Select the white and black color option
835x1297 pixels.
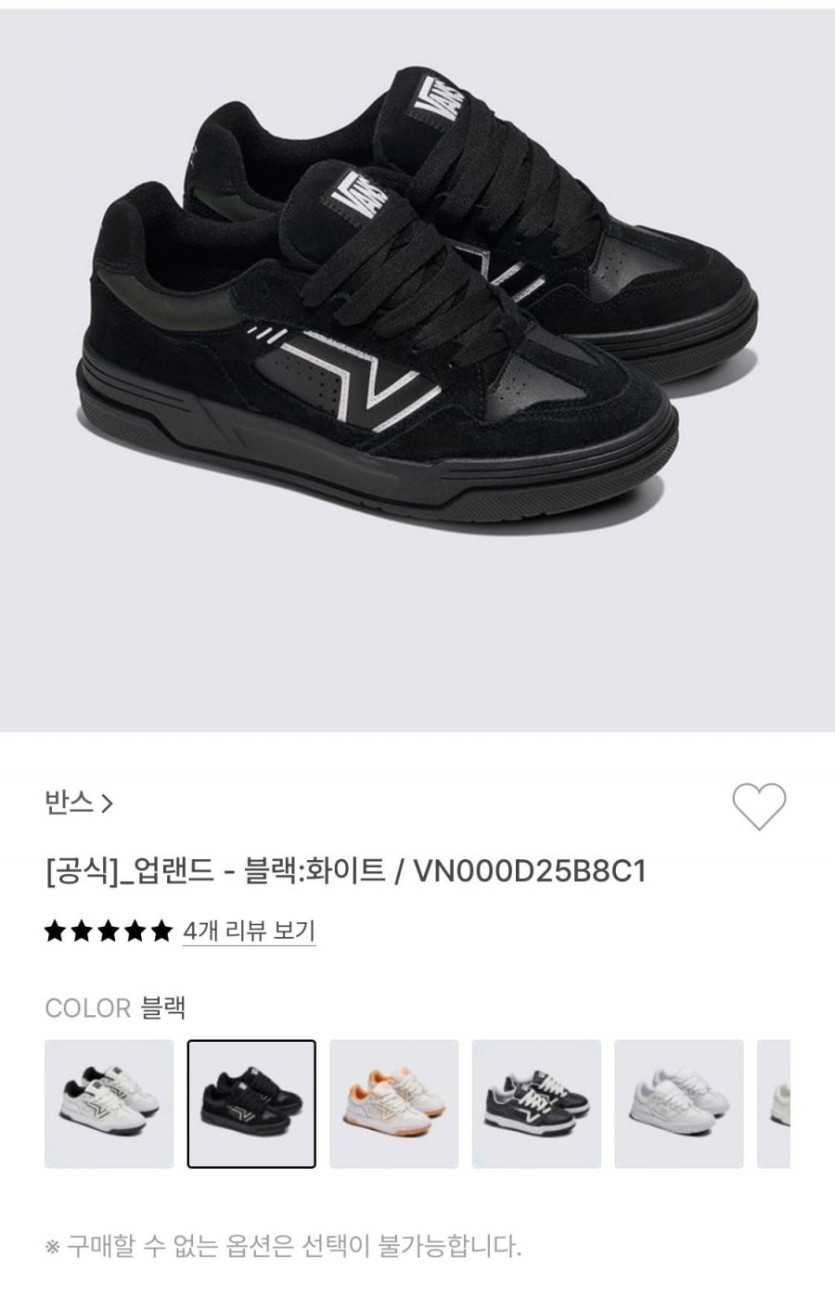coord(109,1104)
